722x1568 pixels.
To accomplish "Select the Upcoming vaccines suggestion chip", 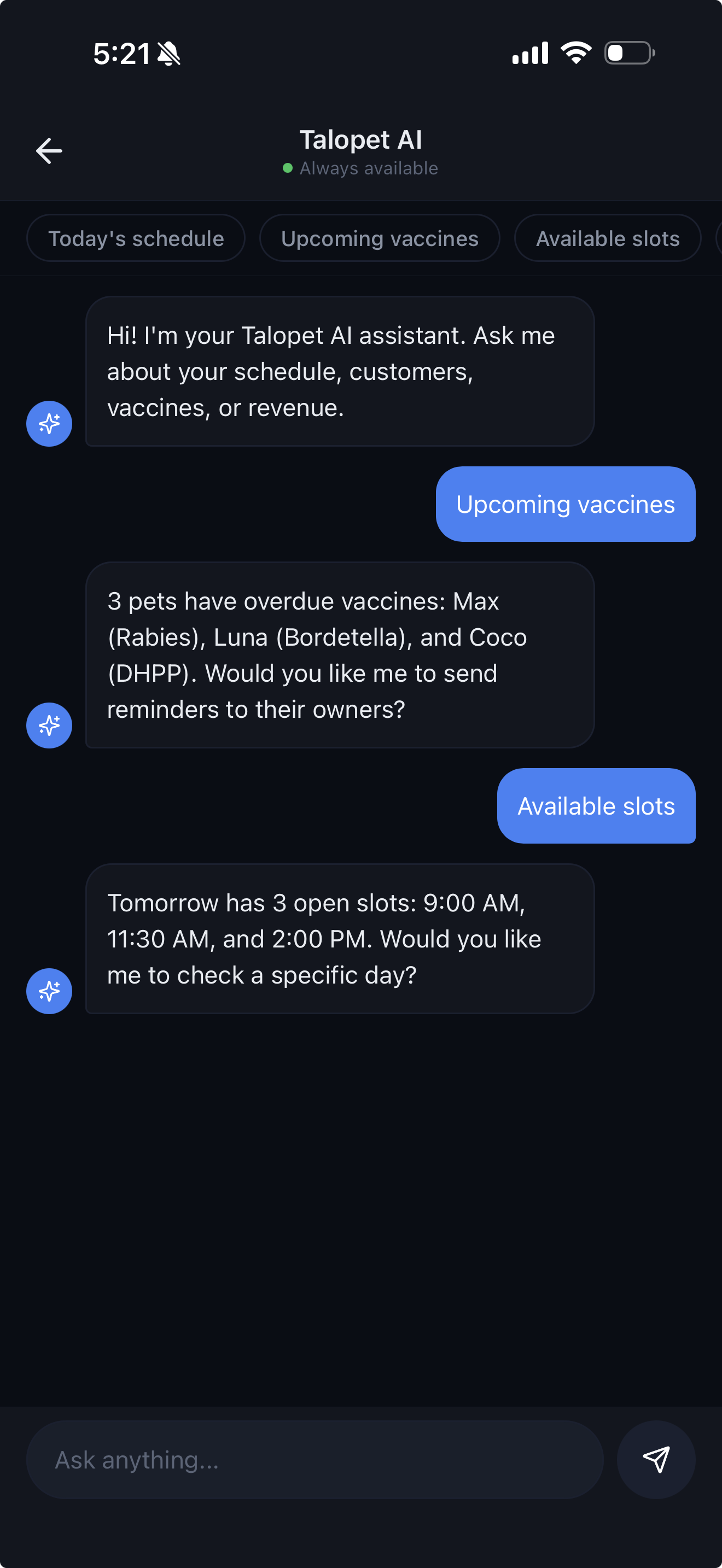I will (380, 238).
